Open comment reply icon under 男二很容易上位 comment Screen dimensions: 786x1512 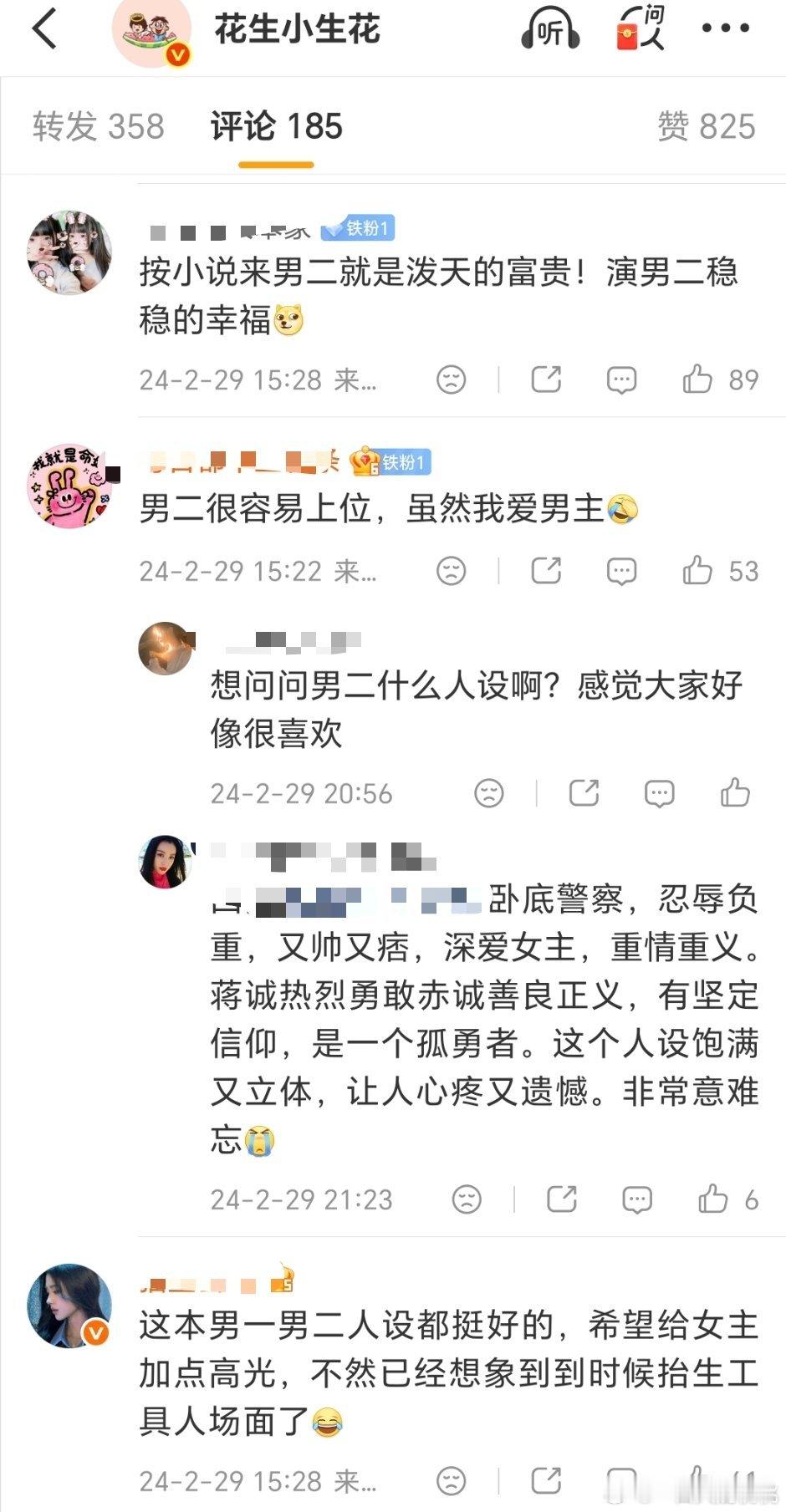pyautogui.click(x=620, y=571)
